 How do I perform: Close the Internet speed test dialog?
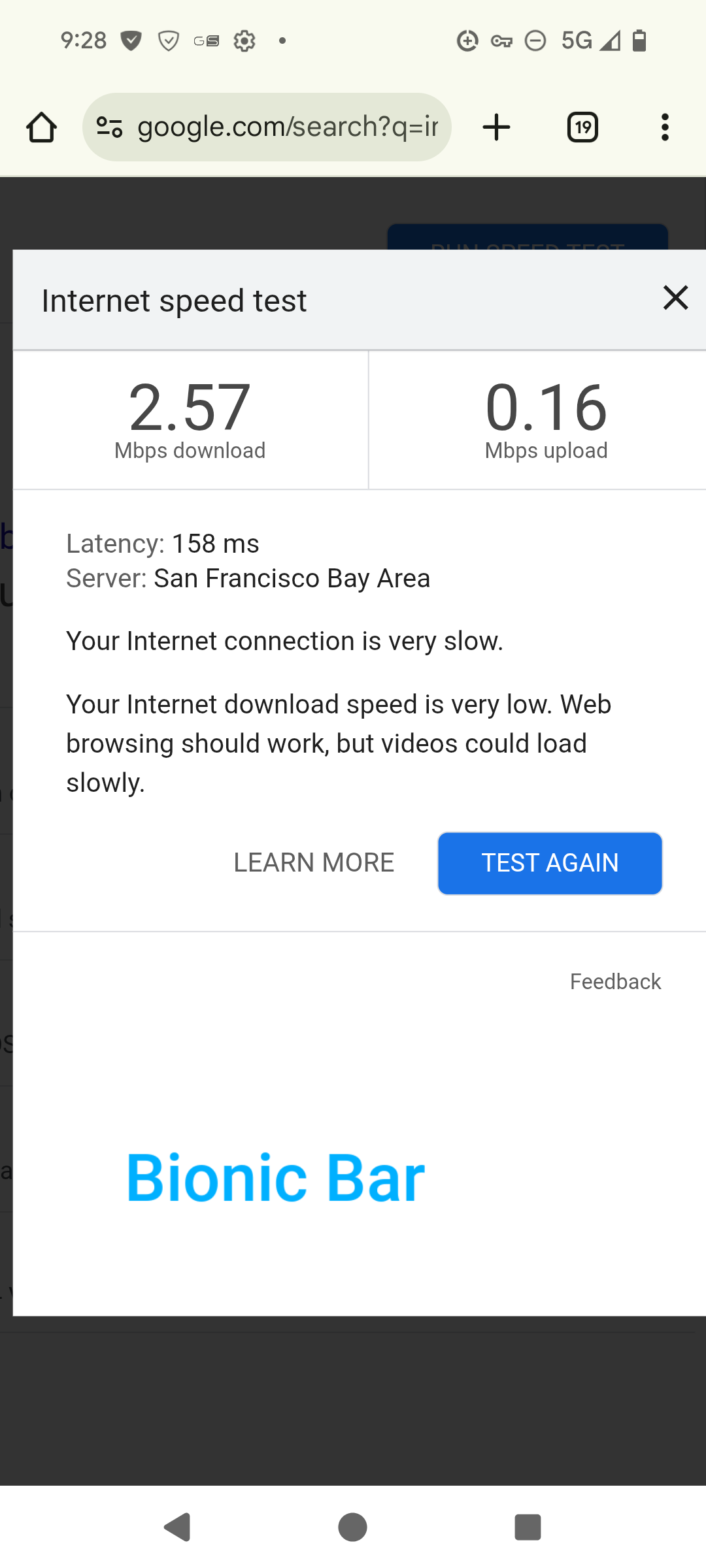pyautogui.click(x=675, y=298)
